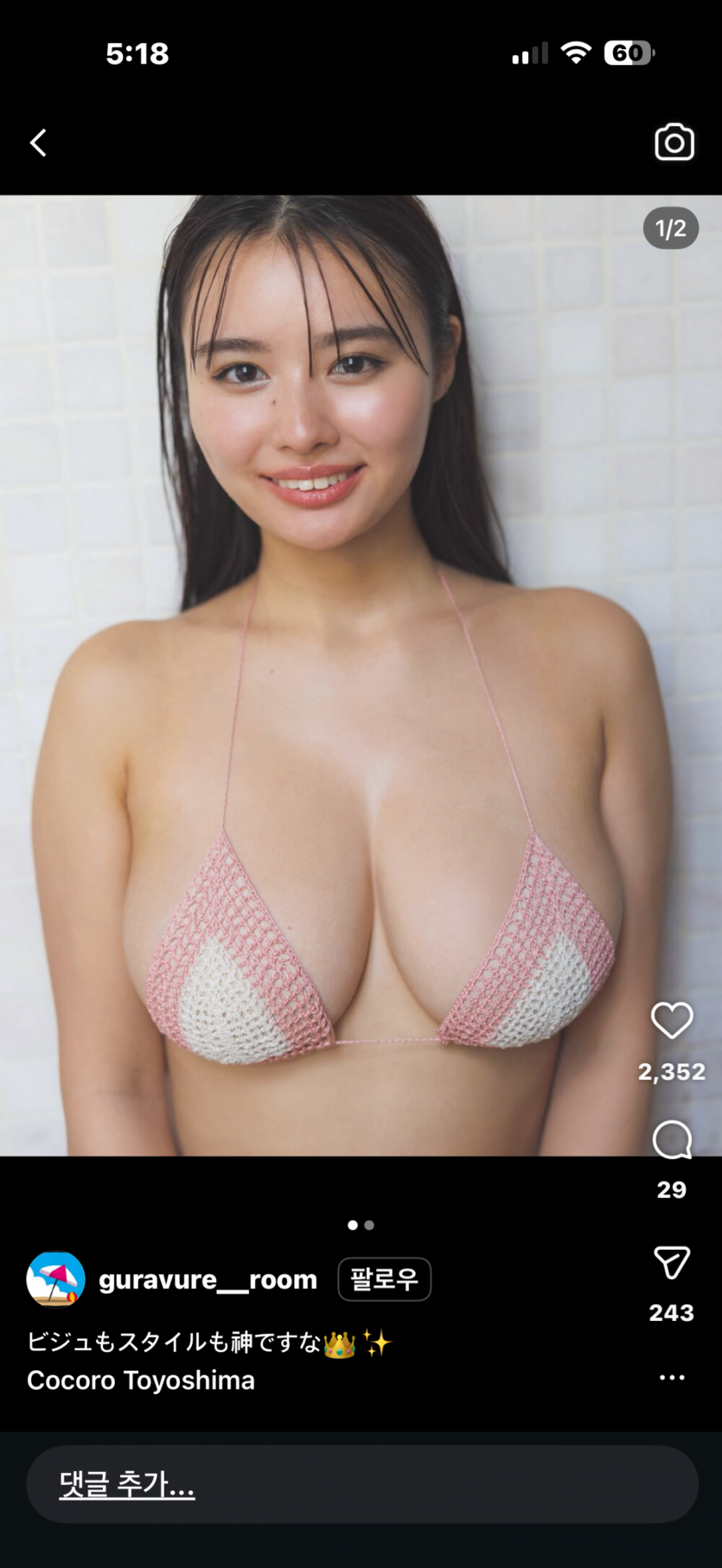Open the camera icon at top right
Screen dimensions: 722x1568
[x=674, y=143]
